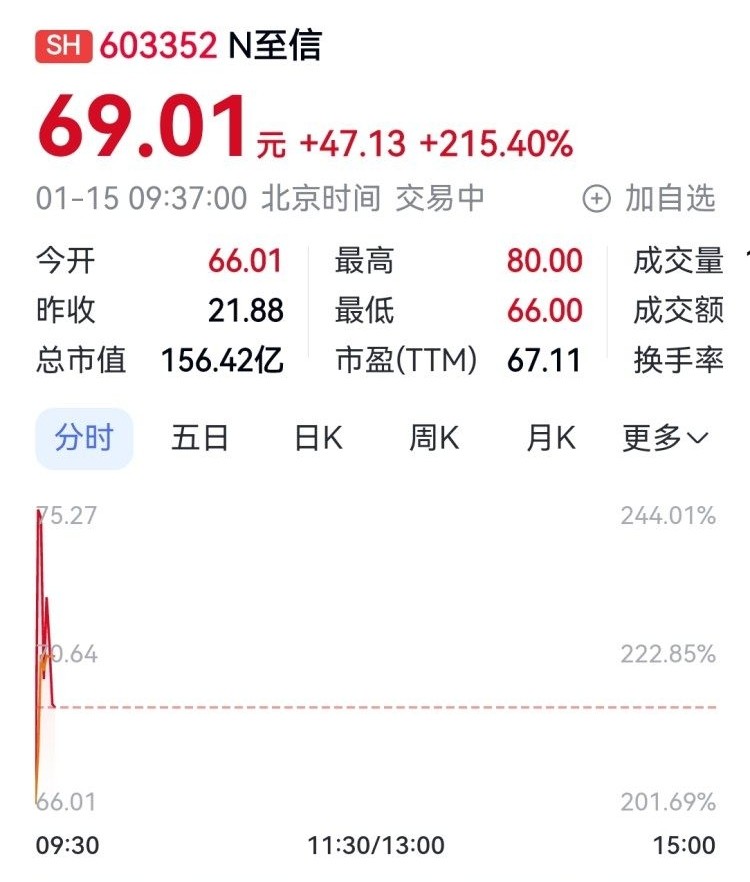Screen dimensions: 750x882
Task: Add stock to watchlist via 加自选
Action: [x=650, y=199]
